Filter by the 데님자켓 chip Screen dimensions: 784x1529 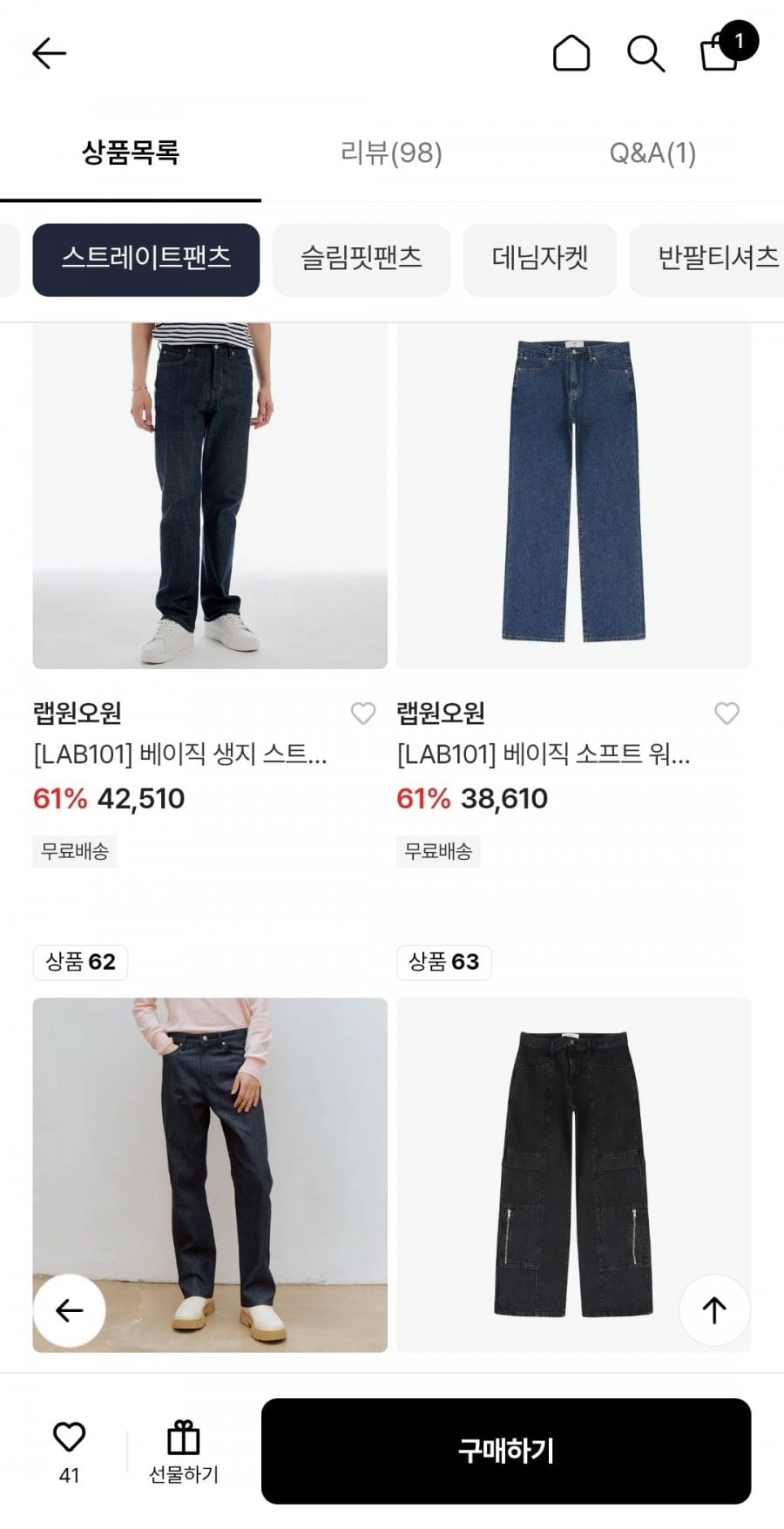point(540,259)
